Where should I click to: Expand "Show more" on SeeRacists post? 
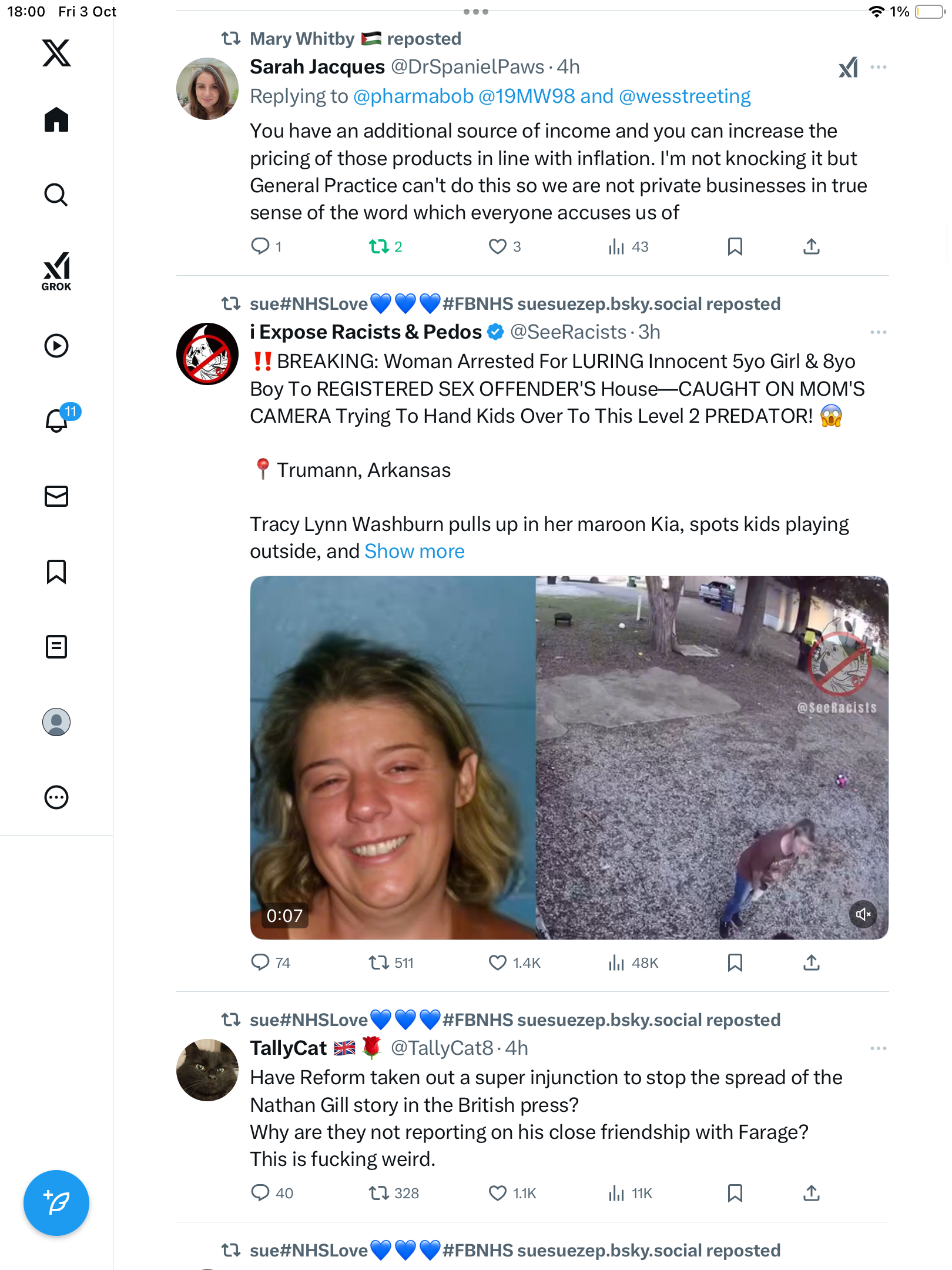[414, 552]
